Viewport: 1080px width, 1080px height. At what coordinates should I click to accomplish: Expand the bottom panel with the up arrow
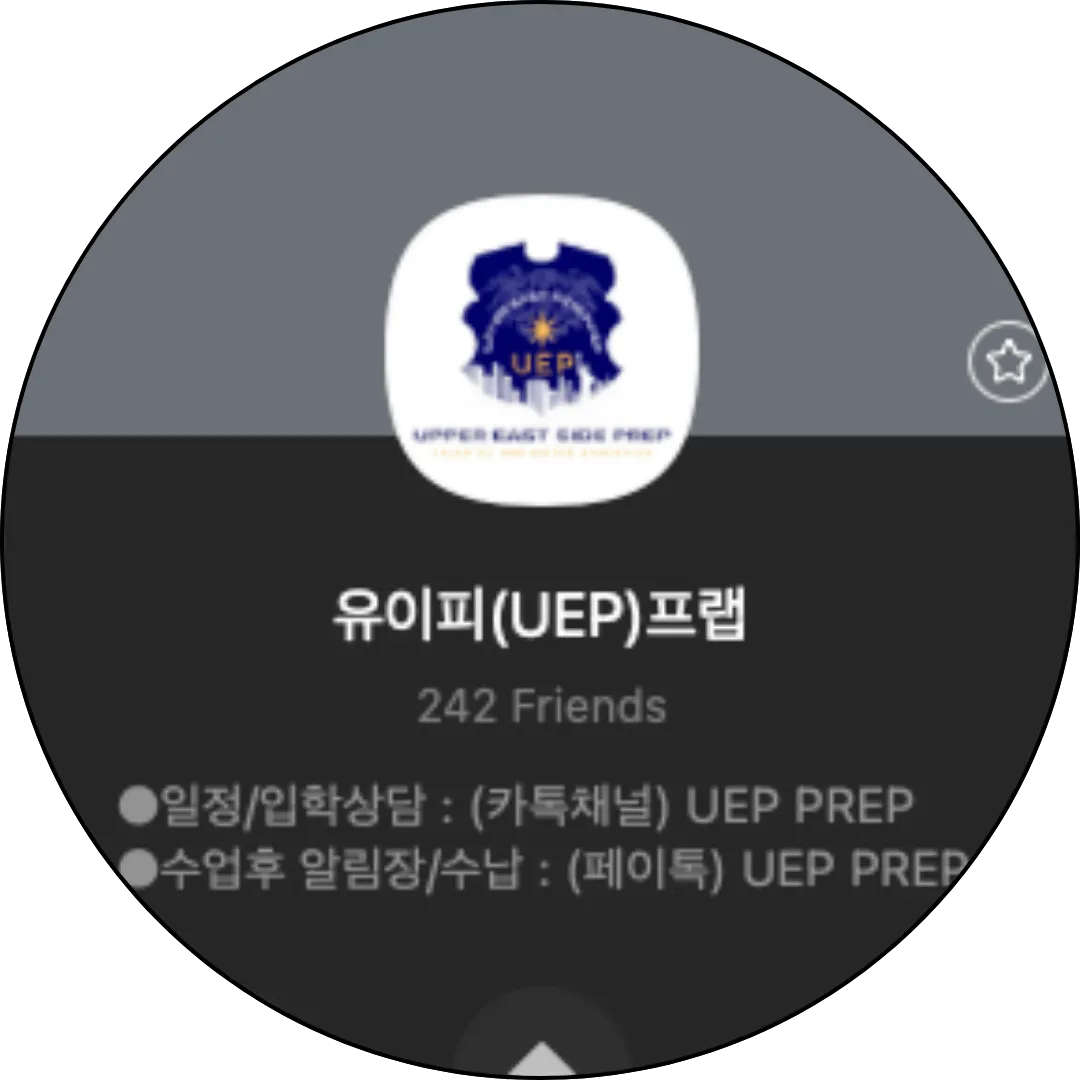pos(541,1055)
